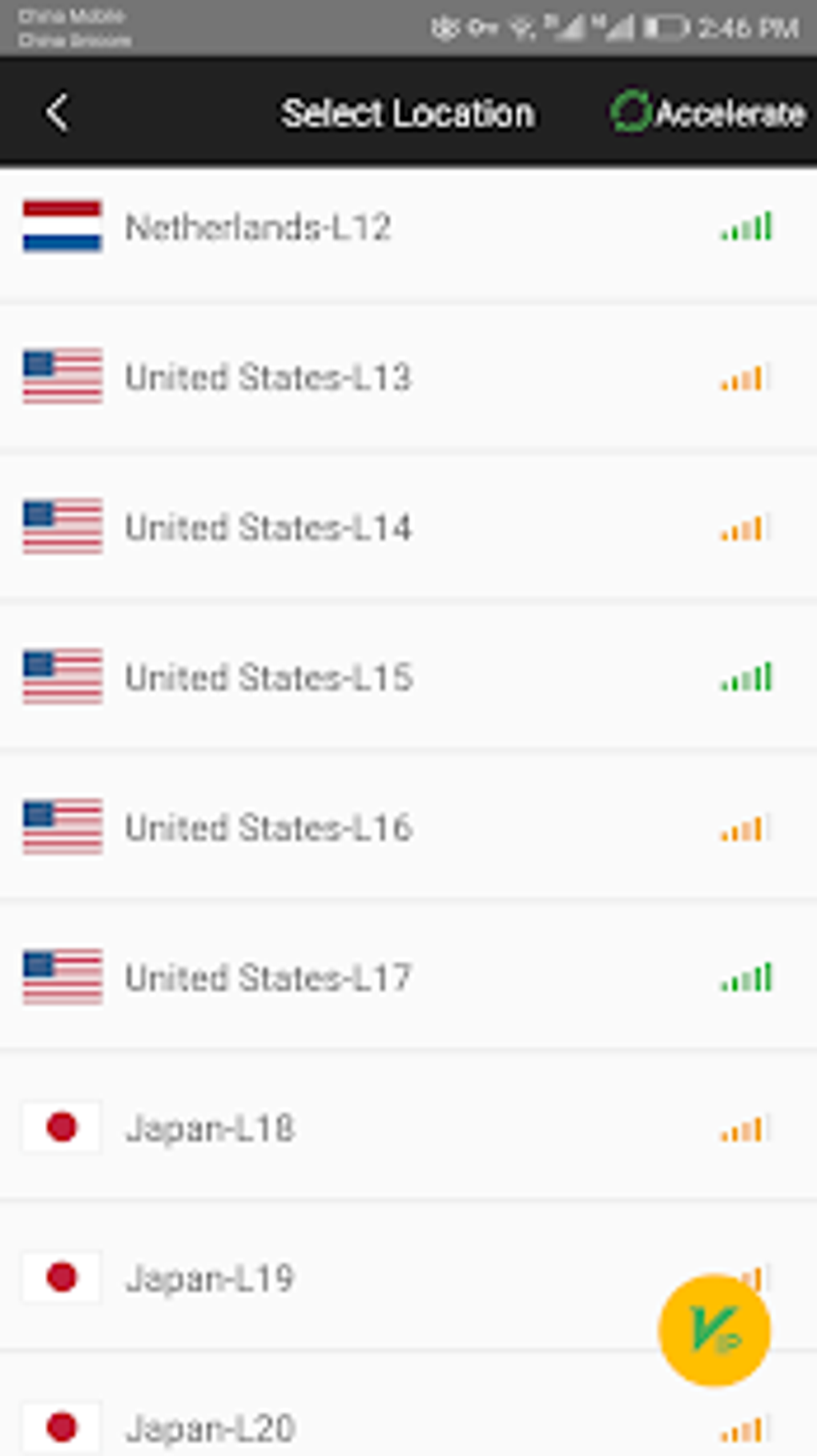Pick Japan-L19 as location
The width and height of the screenshot is (817, 1456).
point(210,1278)
